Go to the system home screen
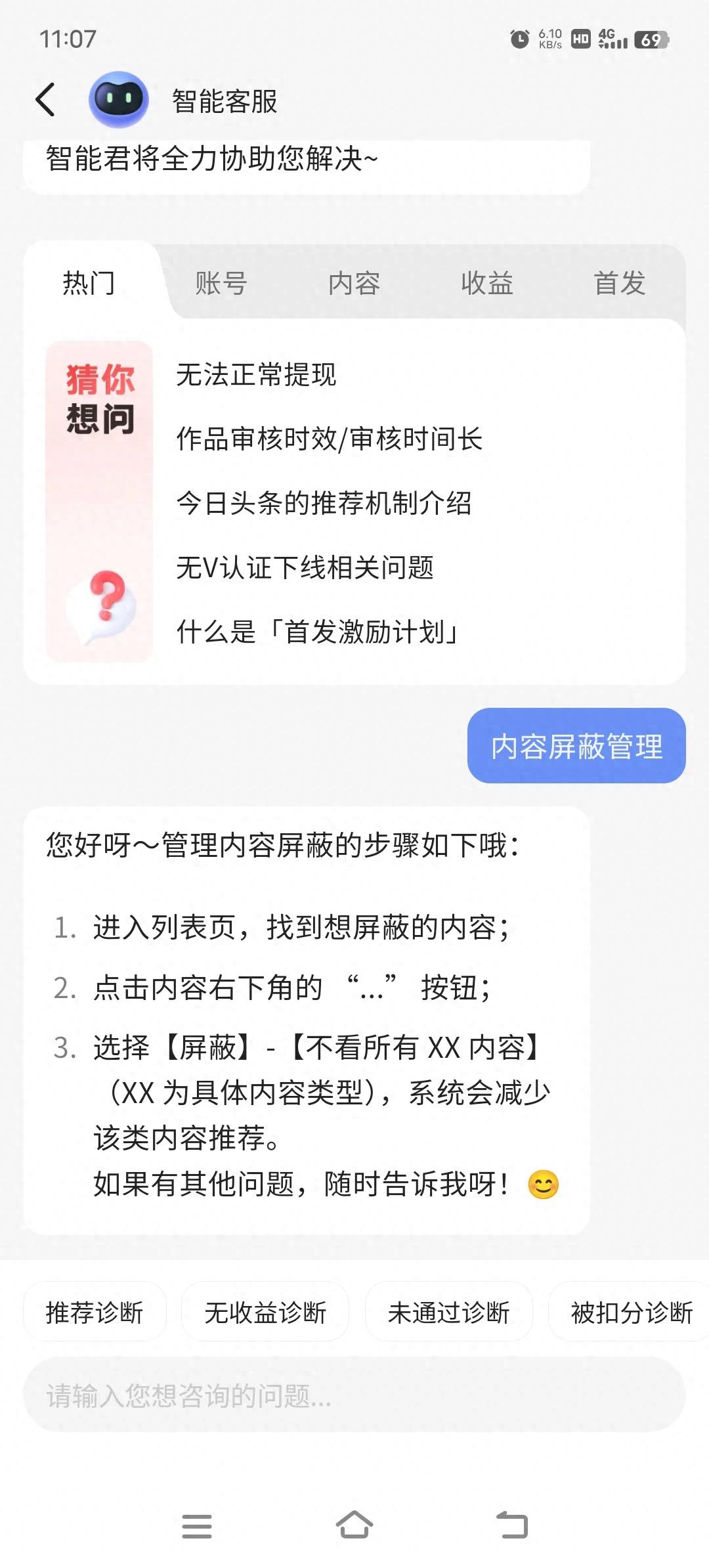Viewport: 709px width, 1568px height. tap(354, 1525)
